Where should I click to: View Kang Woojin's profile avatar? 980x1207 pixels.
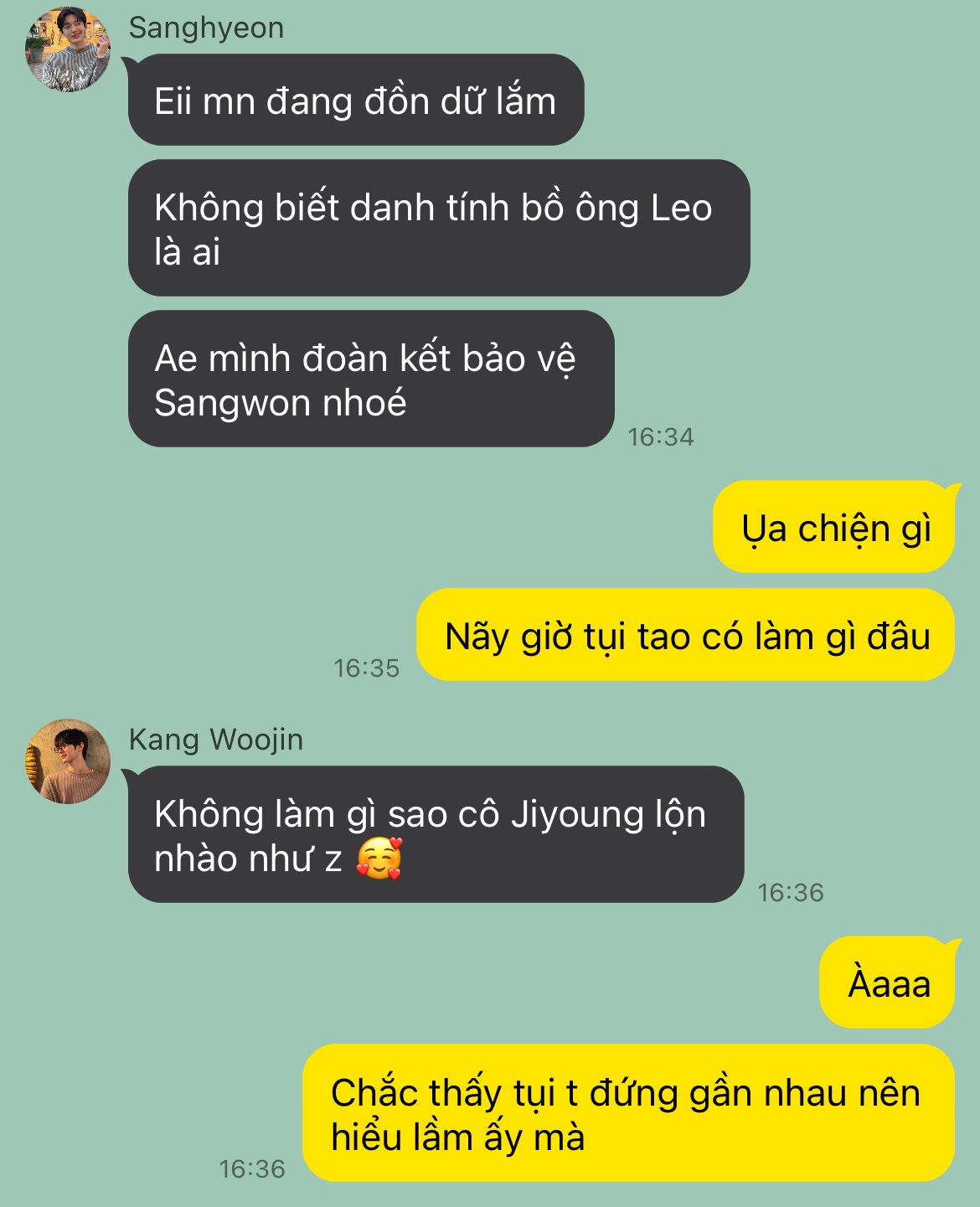68,761
